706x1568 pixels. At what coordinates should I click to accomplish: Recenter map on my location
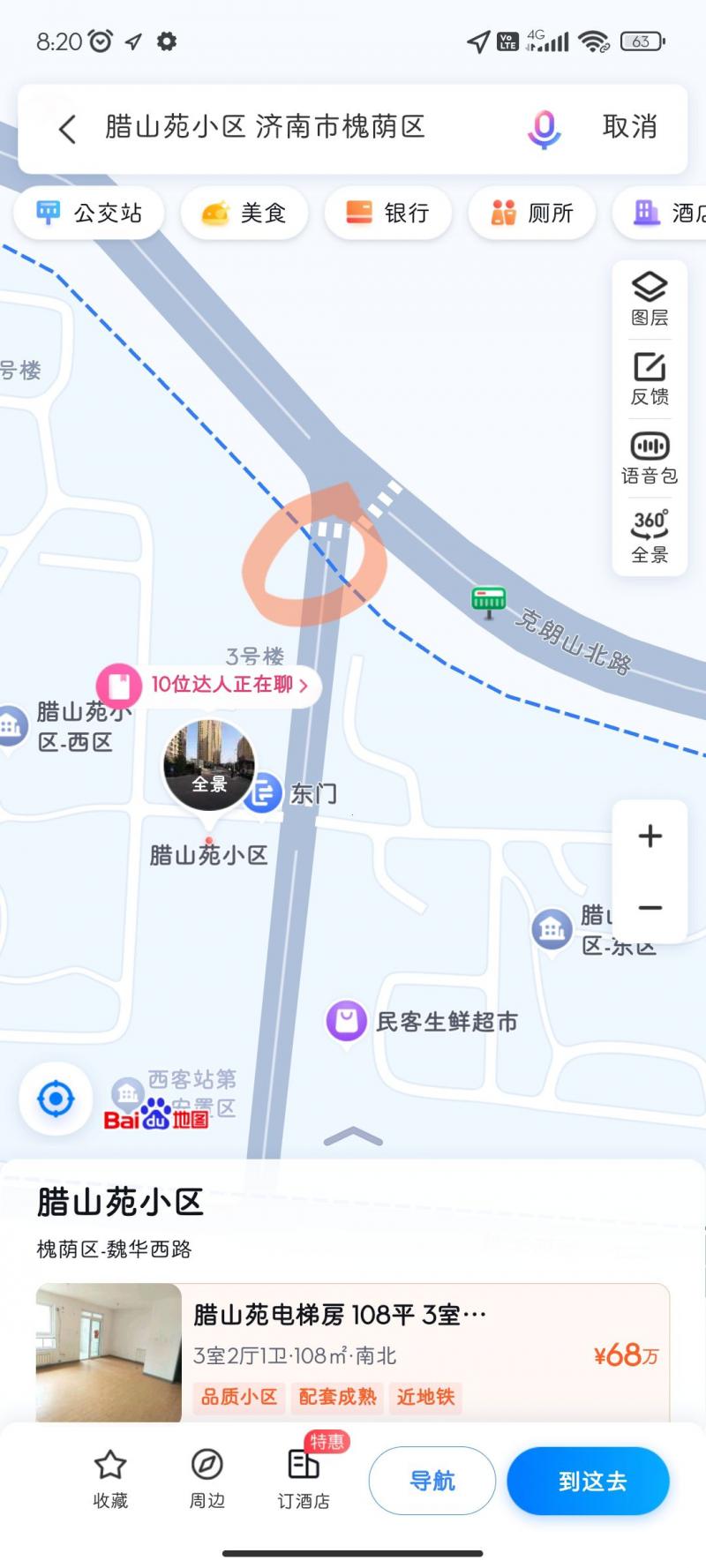pos(56,1099)
